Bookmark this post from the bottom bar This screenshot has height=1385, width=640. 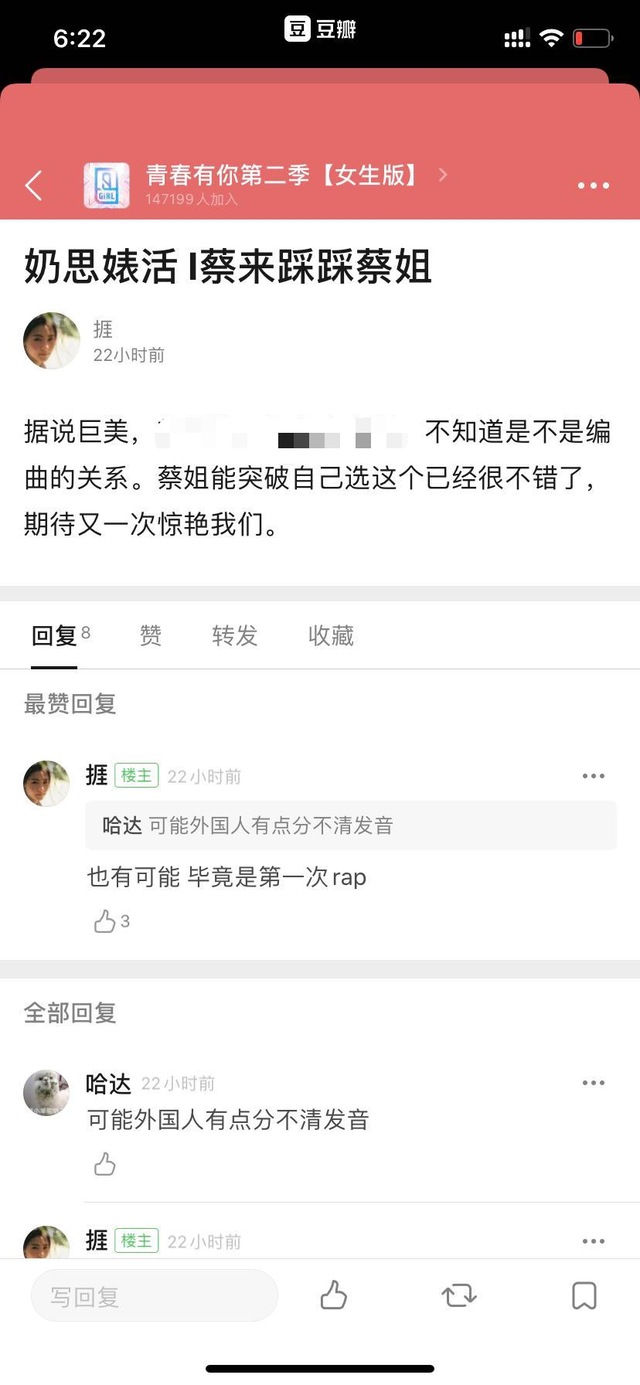[584, 1297]
